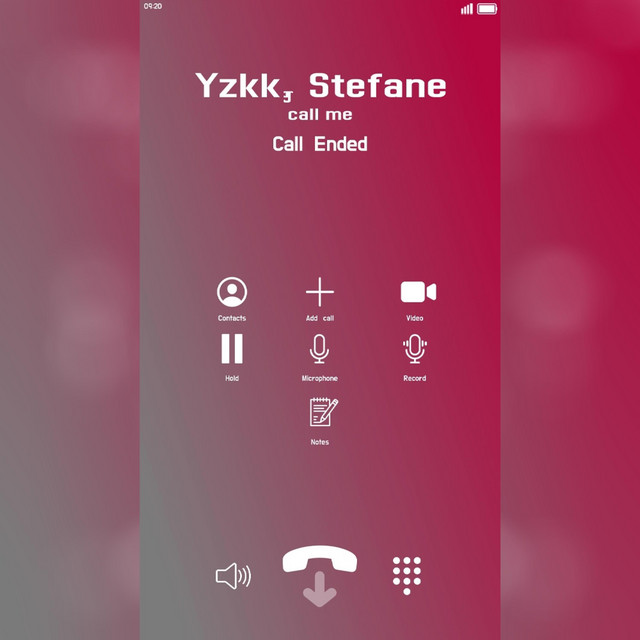Switch to a video call
This screenshot has height=640, width=640.
417,292
